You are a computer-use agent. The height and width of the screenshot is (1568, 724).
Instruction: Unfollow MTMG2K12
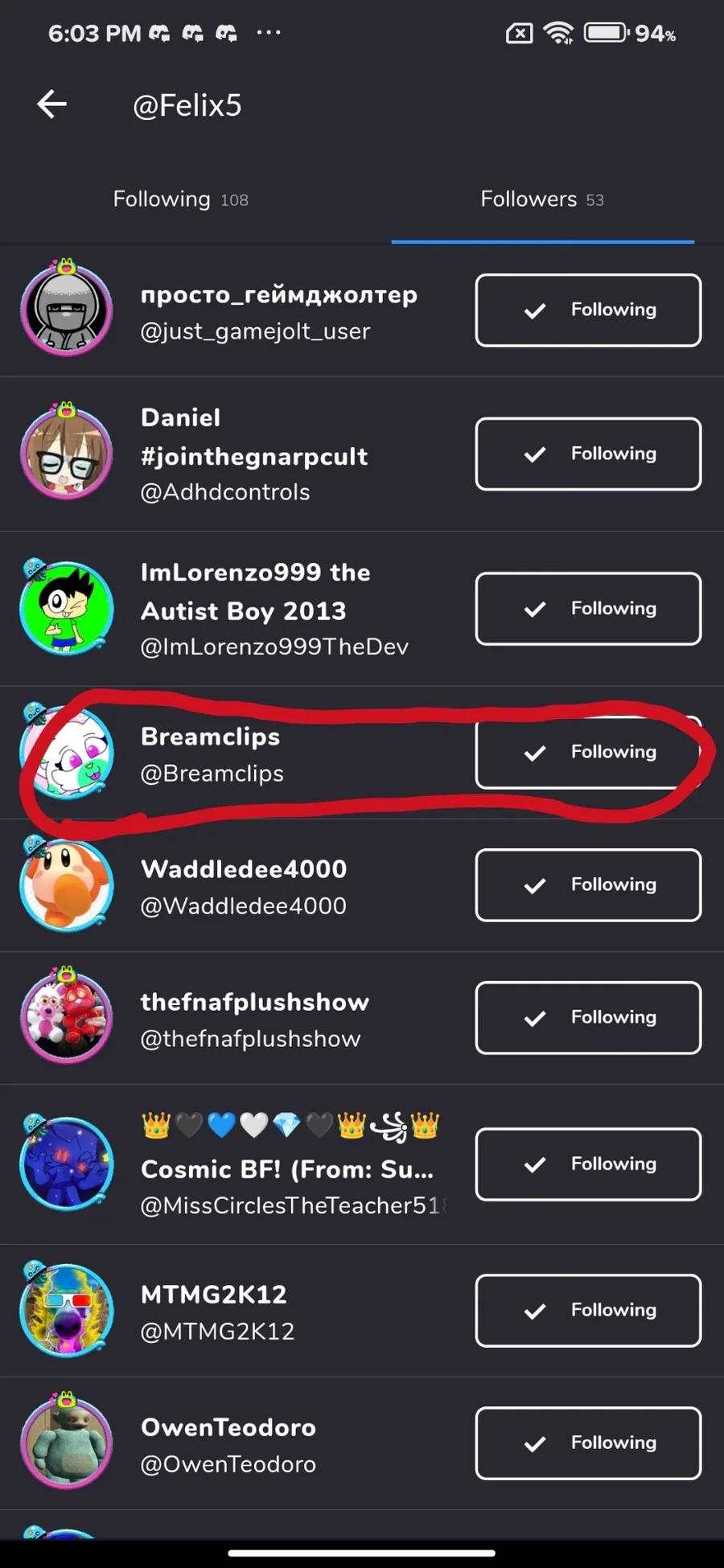[x=588, y=1311]
